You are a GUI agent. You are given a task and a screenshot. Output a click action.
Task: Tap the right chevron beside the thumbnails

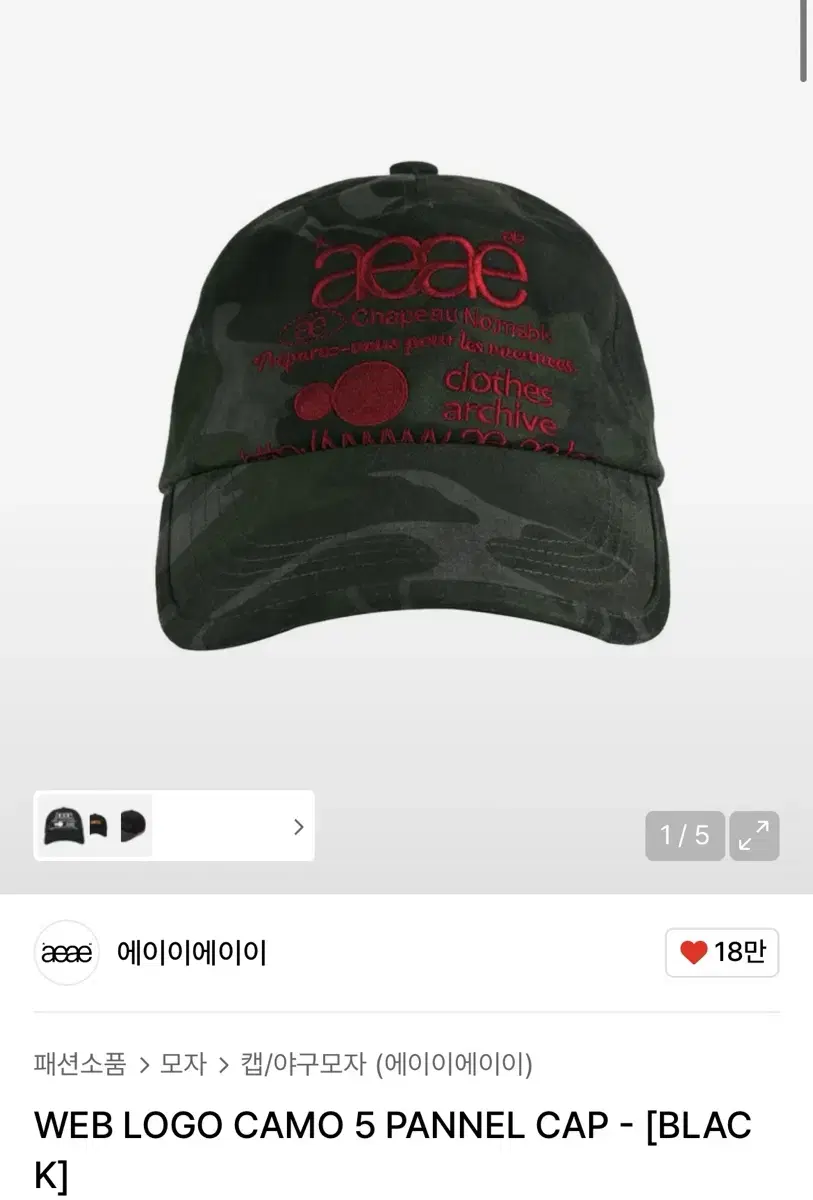click(x=296, y=826)
